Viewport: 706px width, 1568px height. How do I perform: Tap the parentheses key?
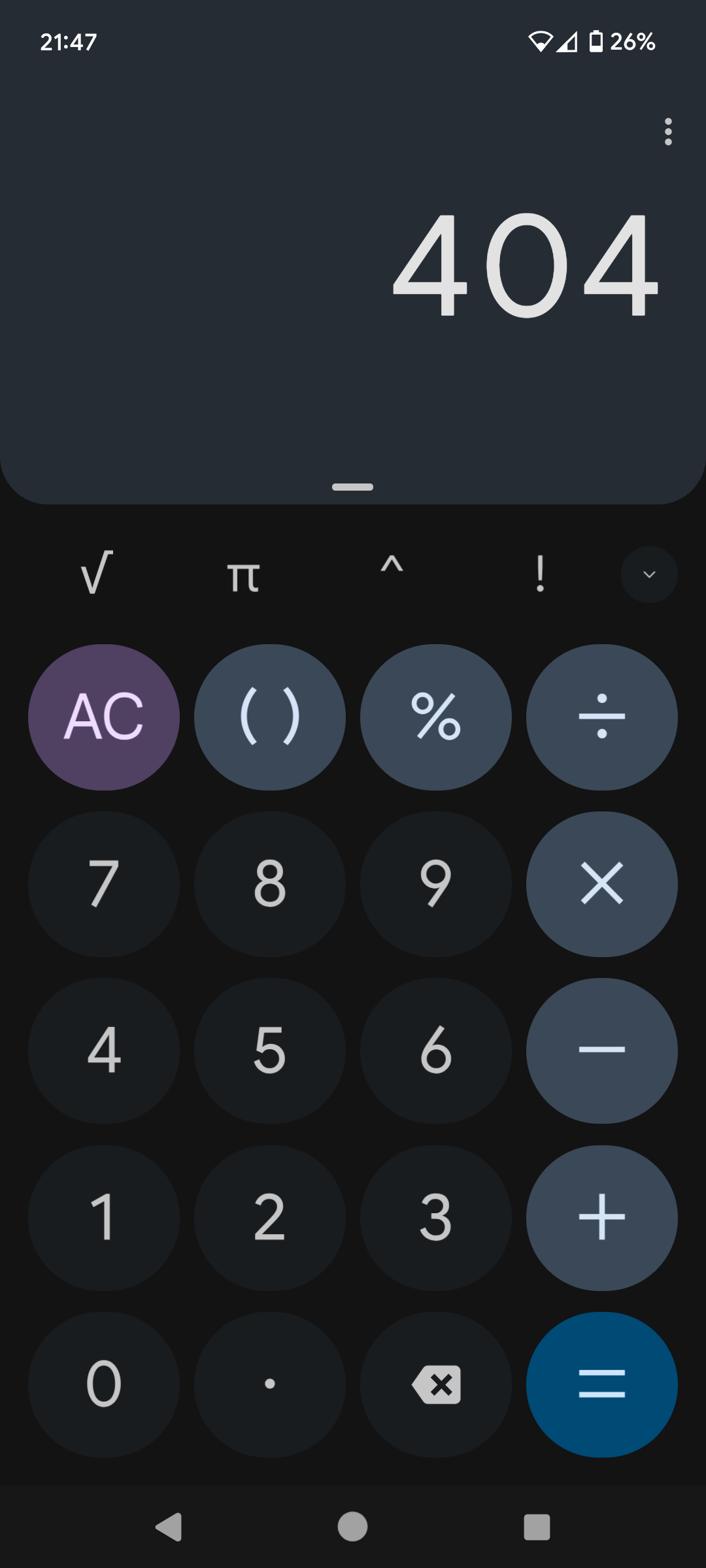click(x=269, y=717)
